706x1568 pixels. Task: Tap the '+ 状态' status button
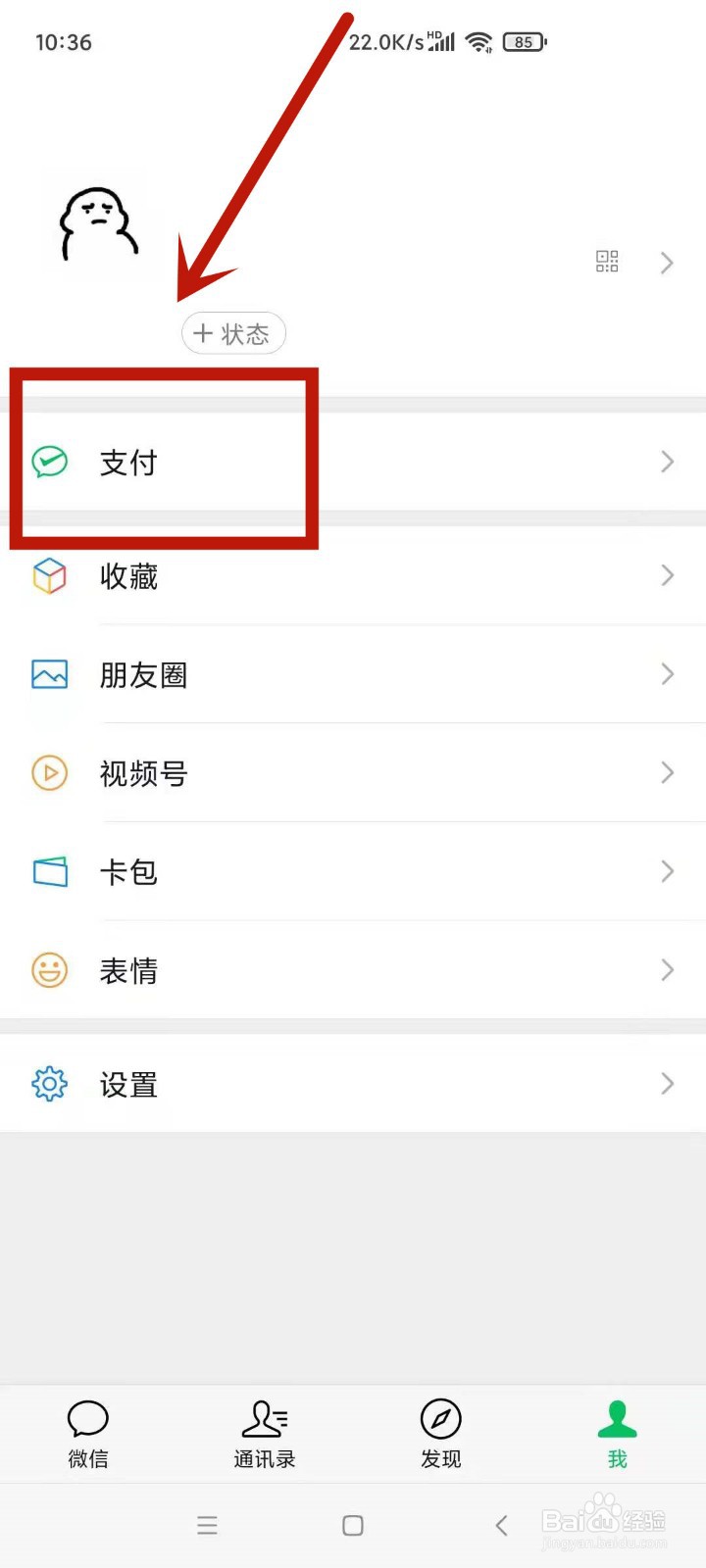coord(233,333)
